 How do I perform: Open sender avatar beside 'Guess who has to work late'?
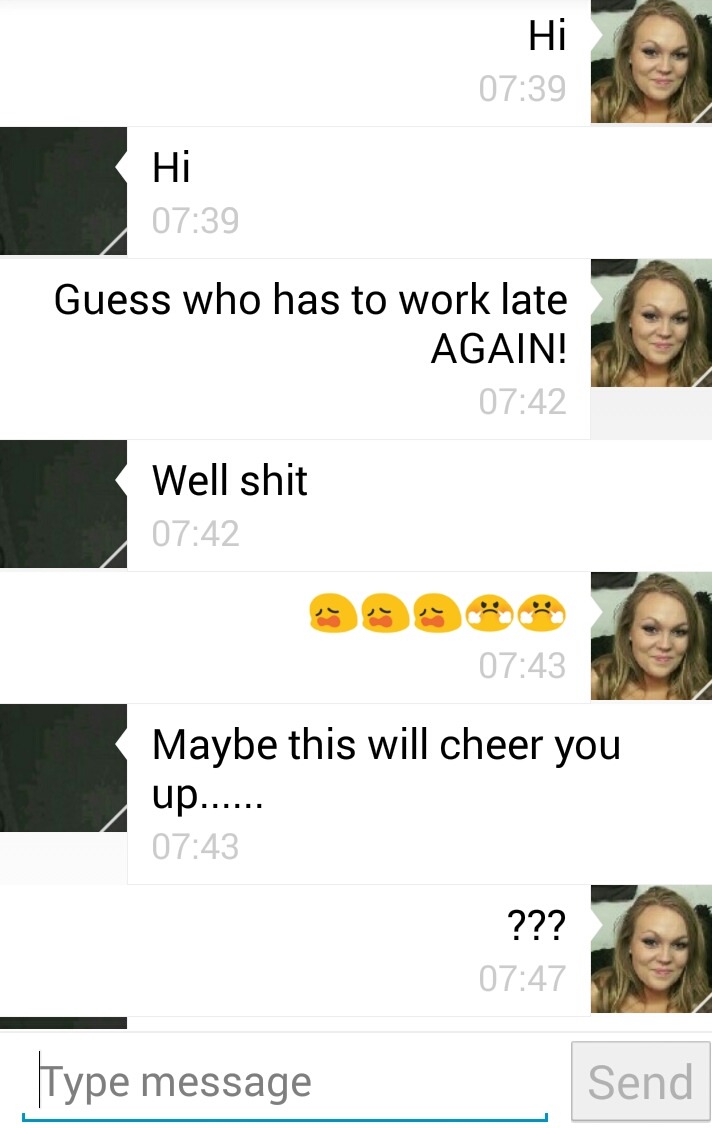click(x=650, y=323)
